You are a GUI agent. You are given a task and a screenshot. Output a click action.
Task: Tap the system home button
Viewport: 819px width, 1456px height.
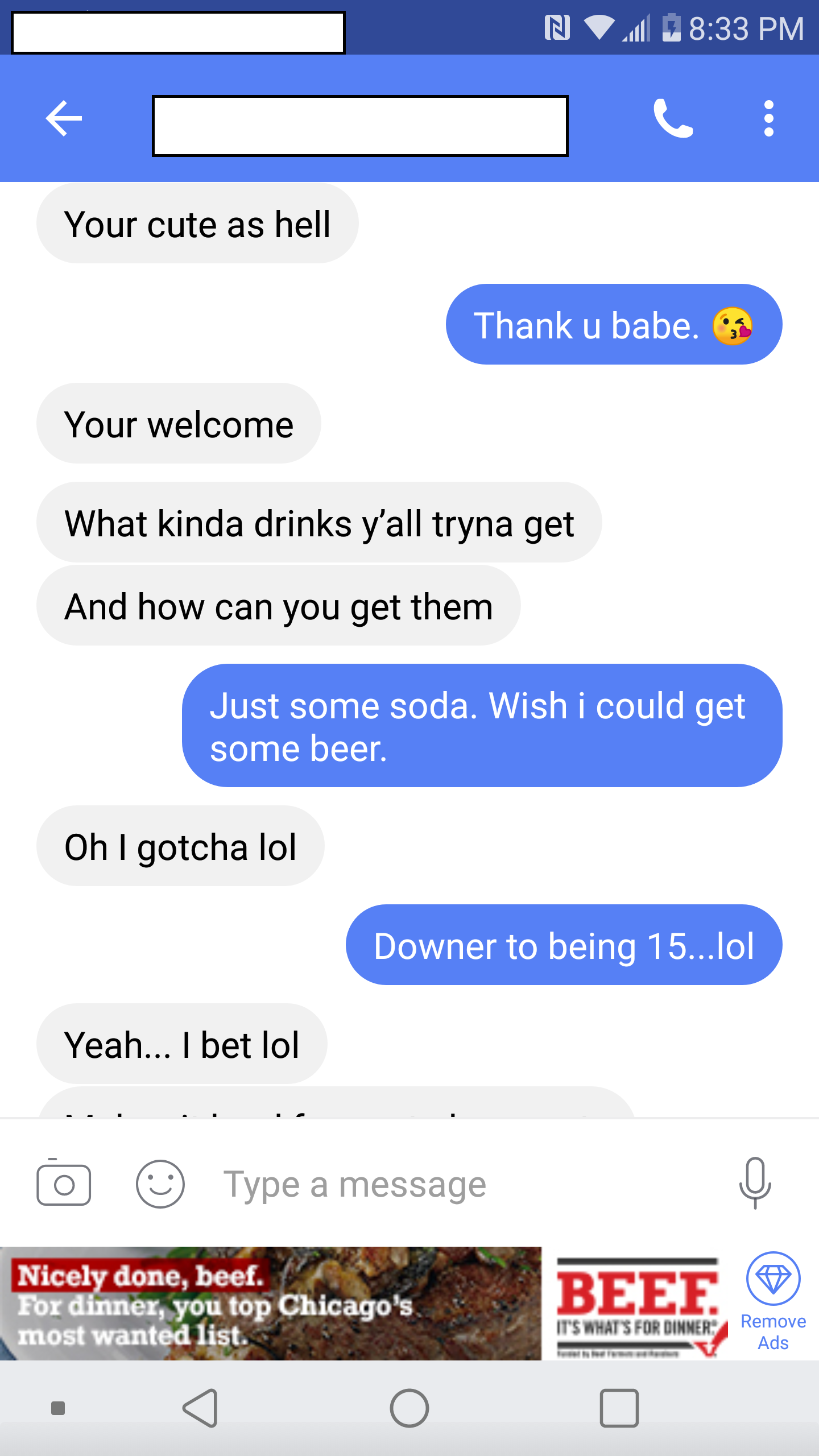coord(409,1408)
